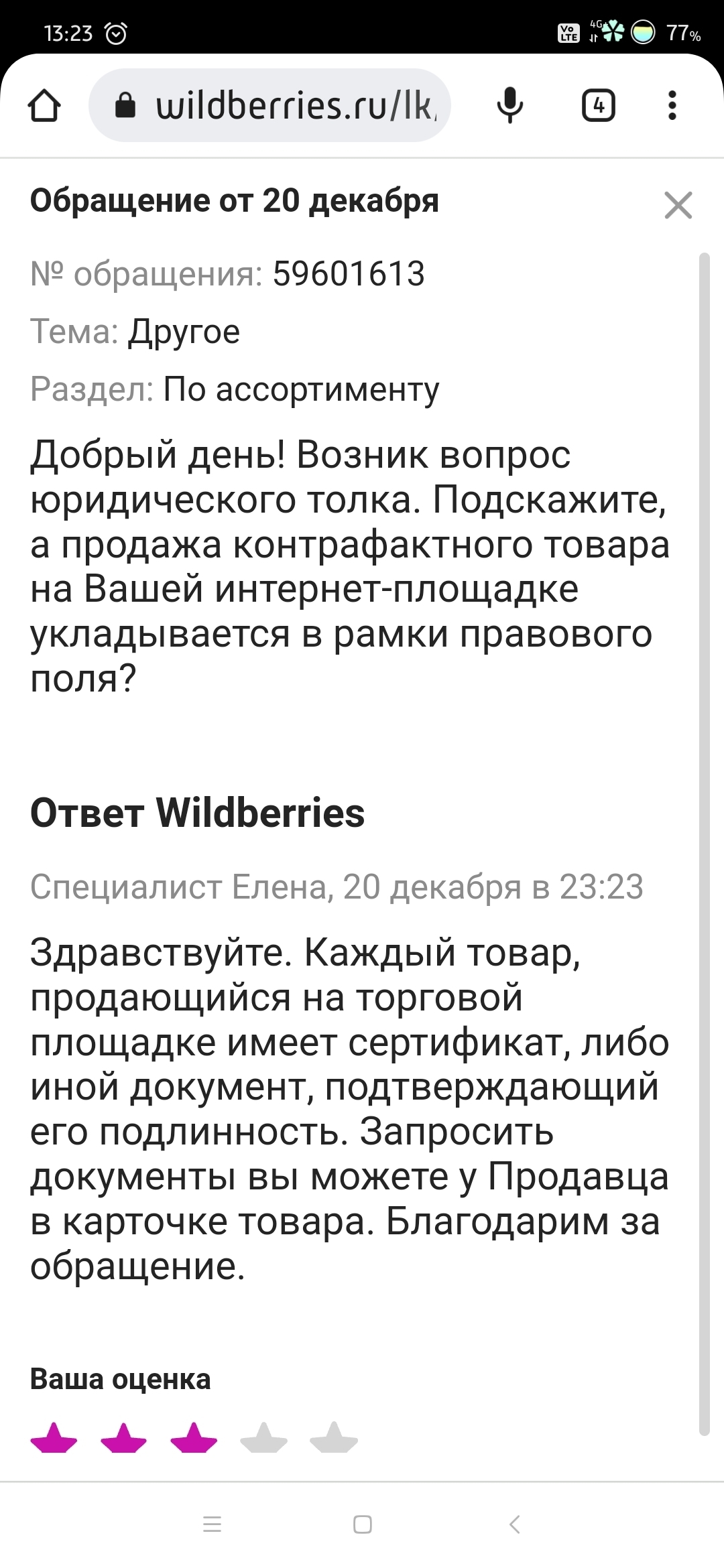Viewport: 724px width, 1568px height.
Task: Go back with the system back button
Action: click(514, 1524)
